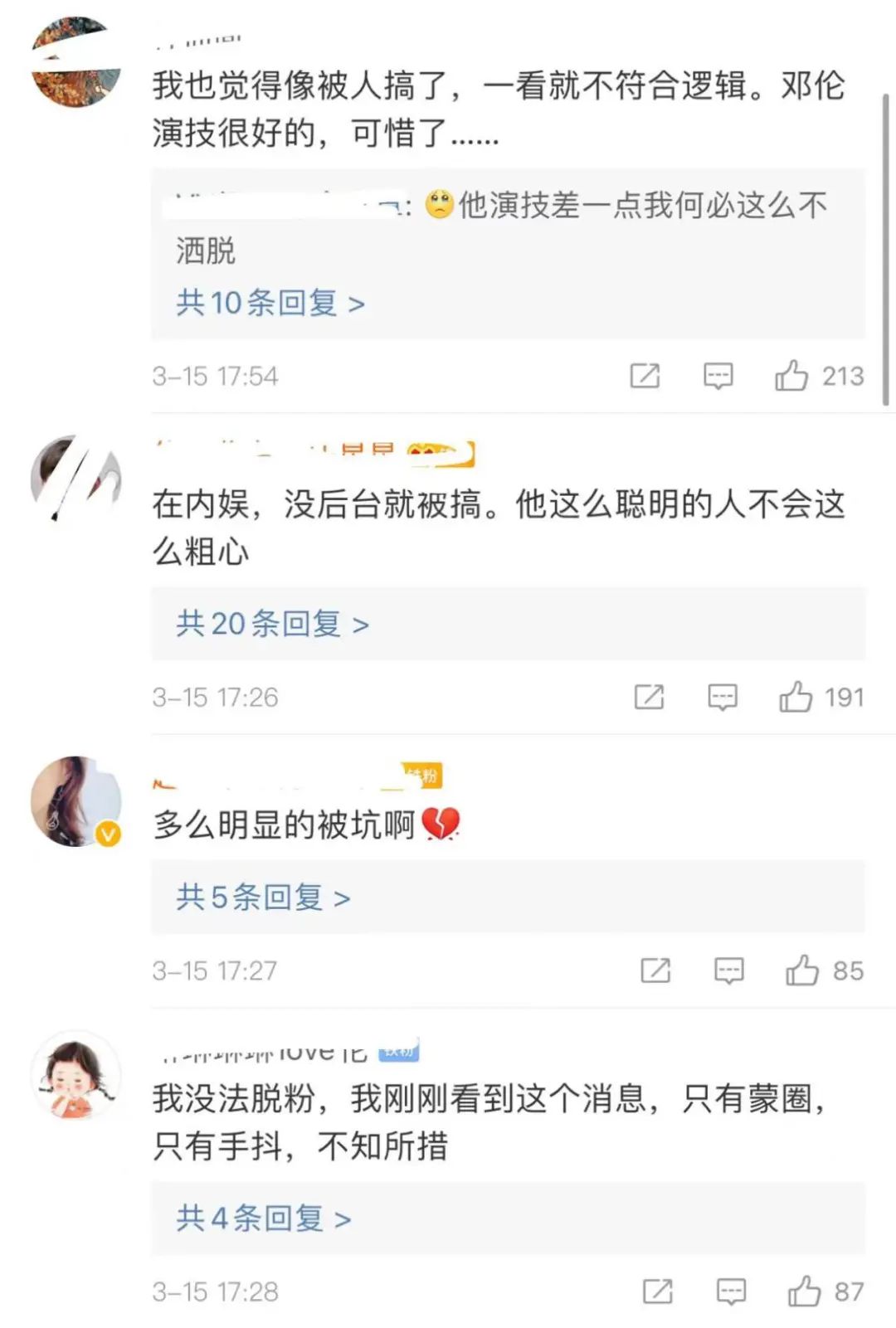Reply to the comment posted at 3-15 17:26

pyautogui.click(x=722, y=697)
